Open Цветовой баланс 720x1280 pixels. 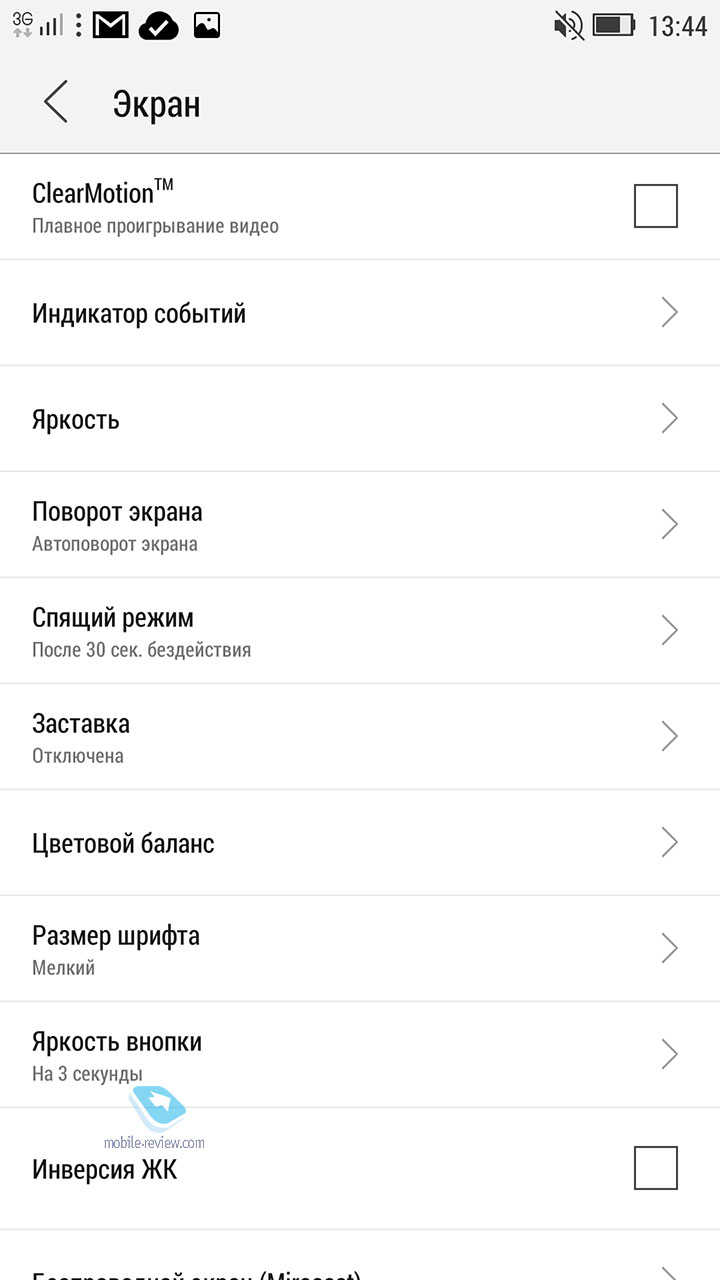tap(360, 843)
